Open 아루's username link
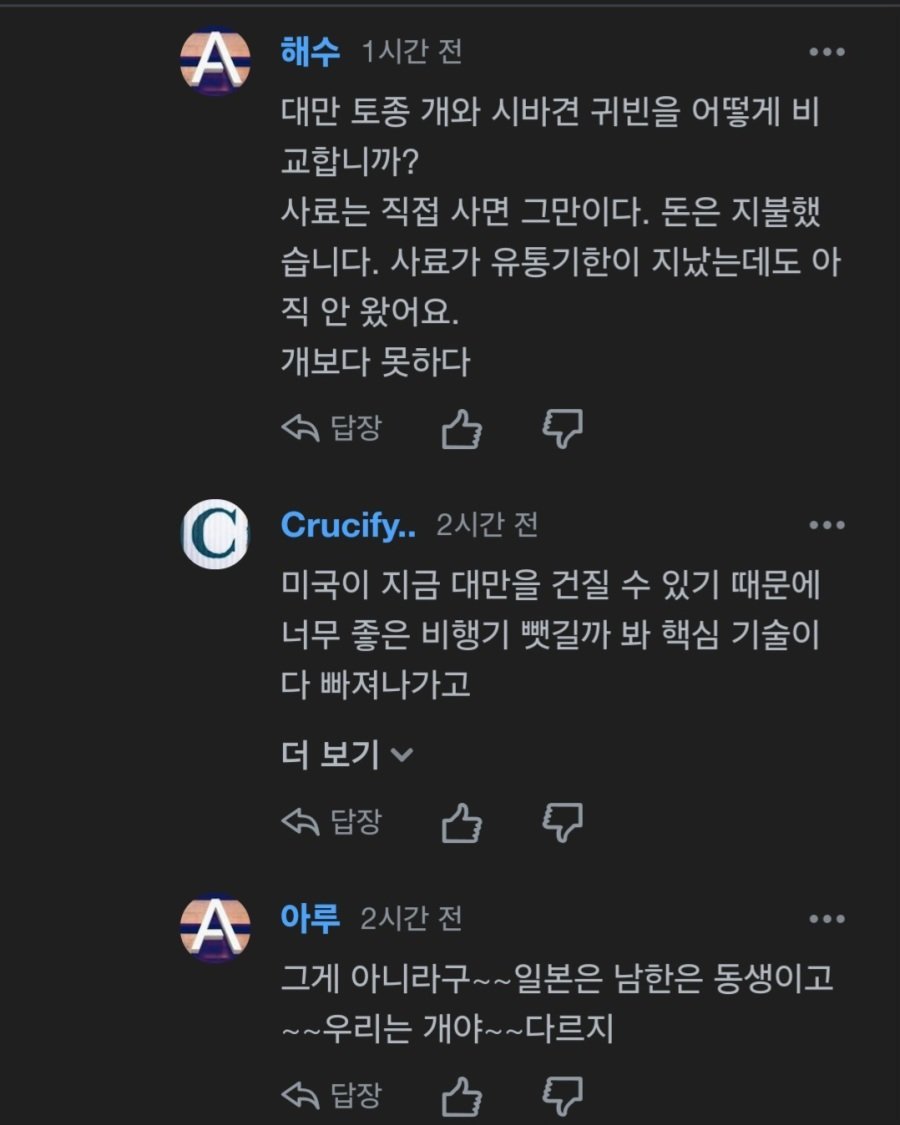 tap(311, 917)
